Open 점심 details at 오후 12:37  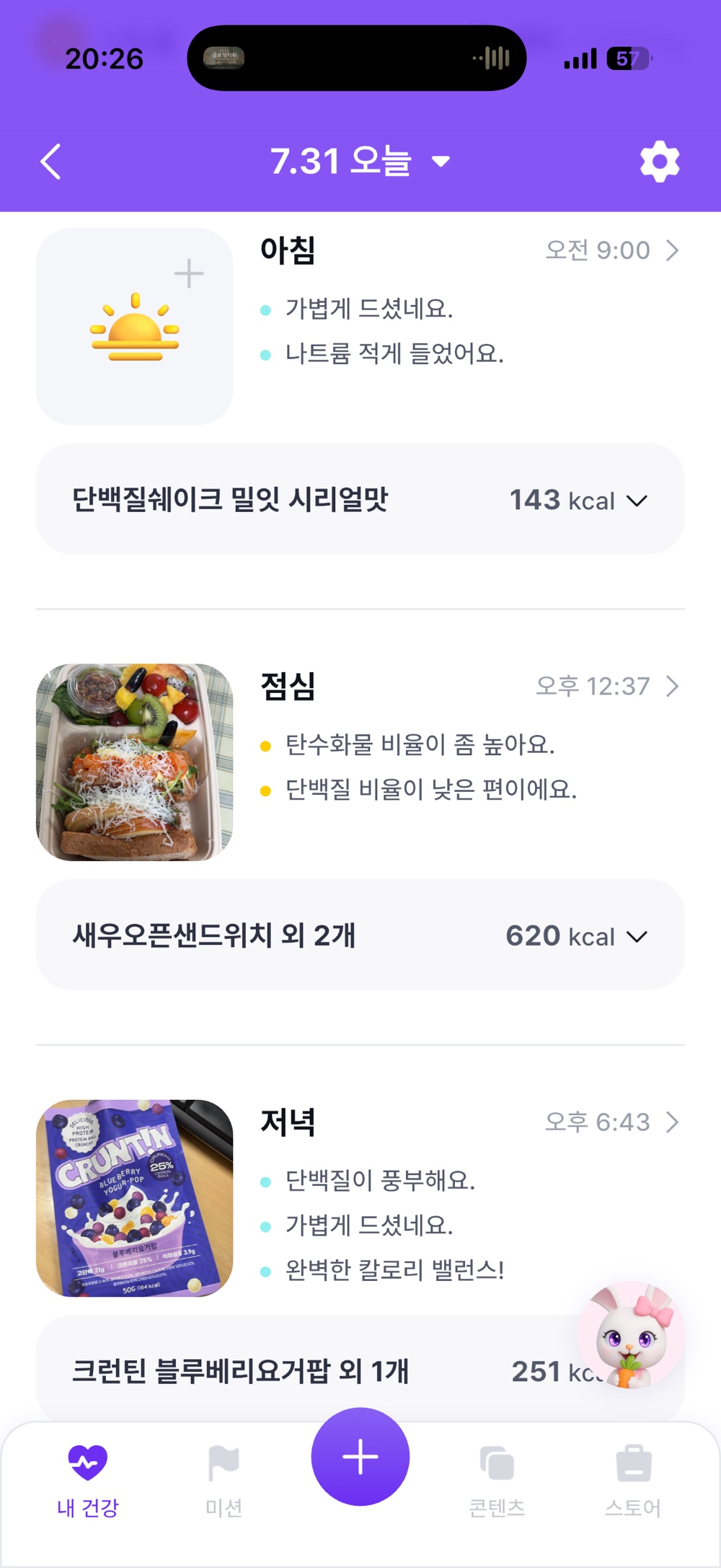(x=608, y=686)
